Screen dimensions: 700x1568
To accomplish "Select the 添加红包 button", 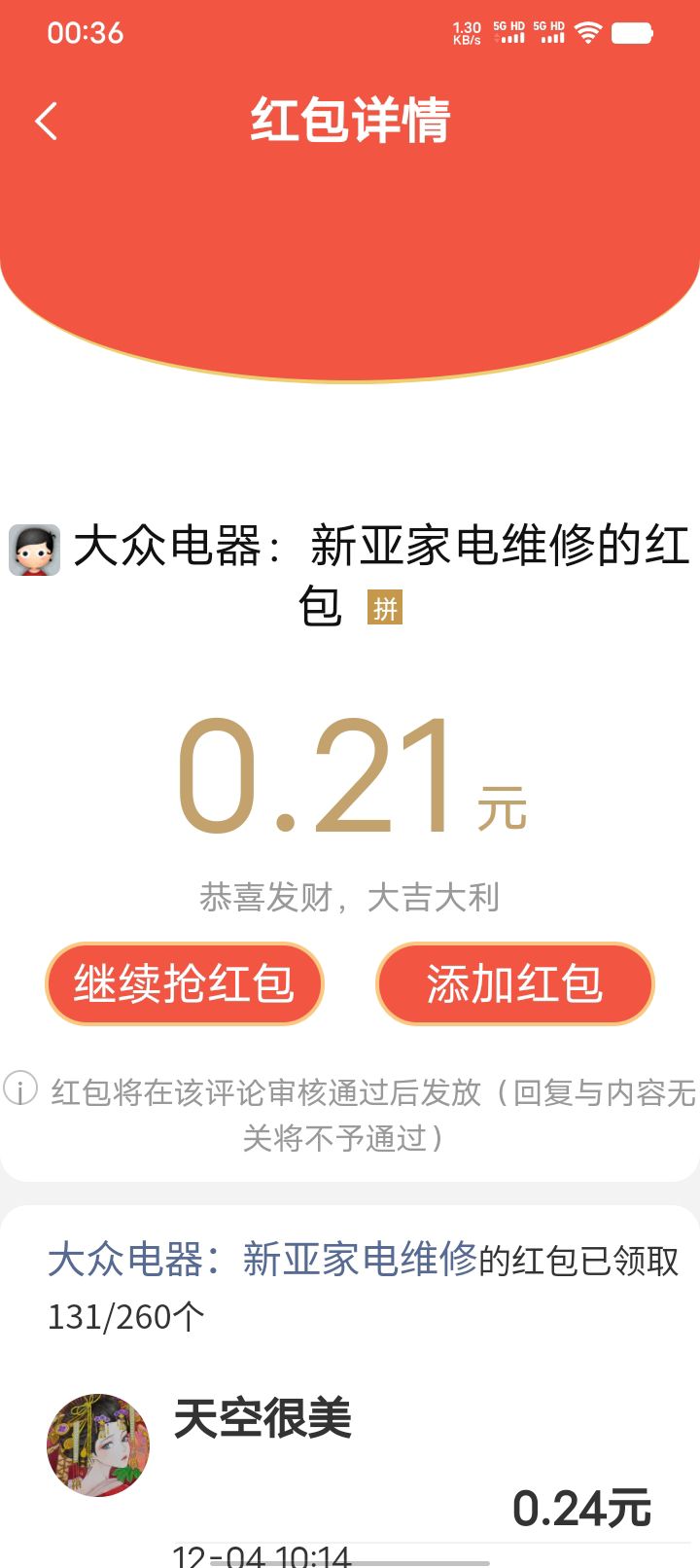I will click(514, 983).
